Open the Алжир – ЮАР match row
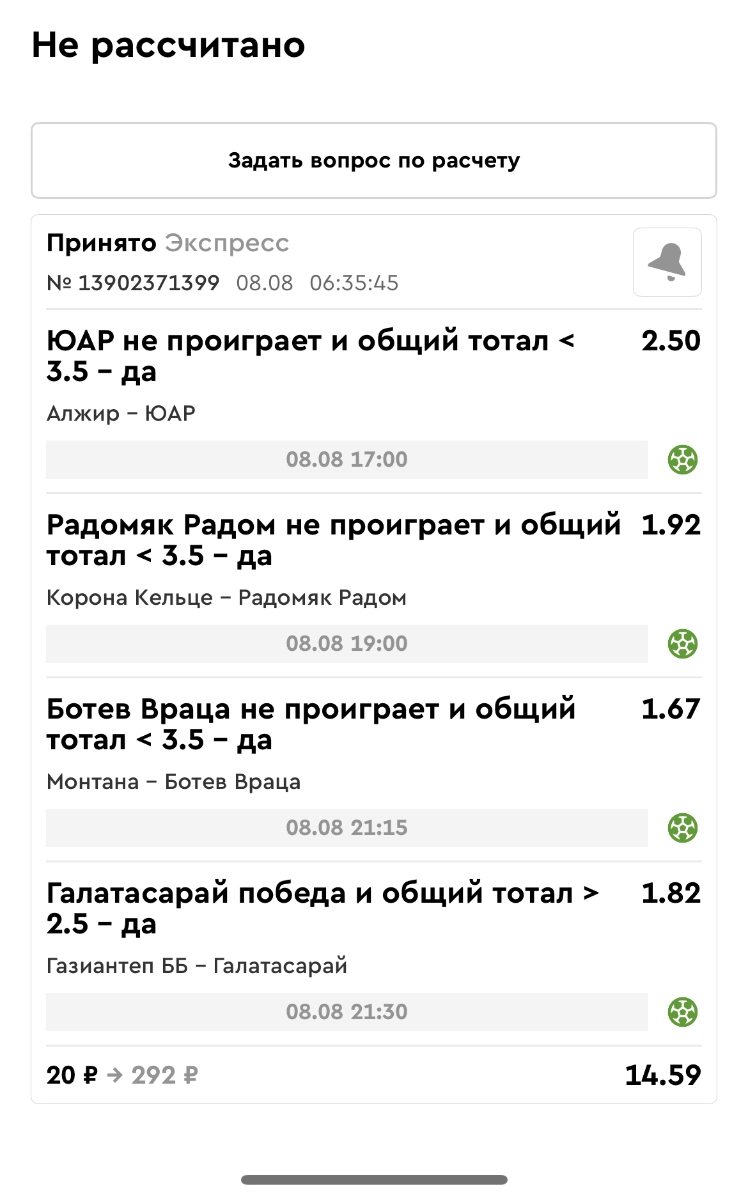 pos(120,414)
